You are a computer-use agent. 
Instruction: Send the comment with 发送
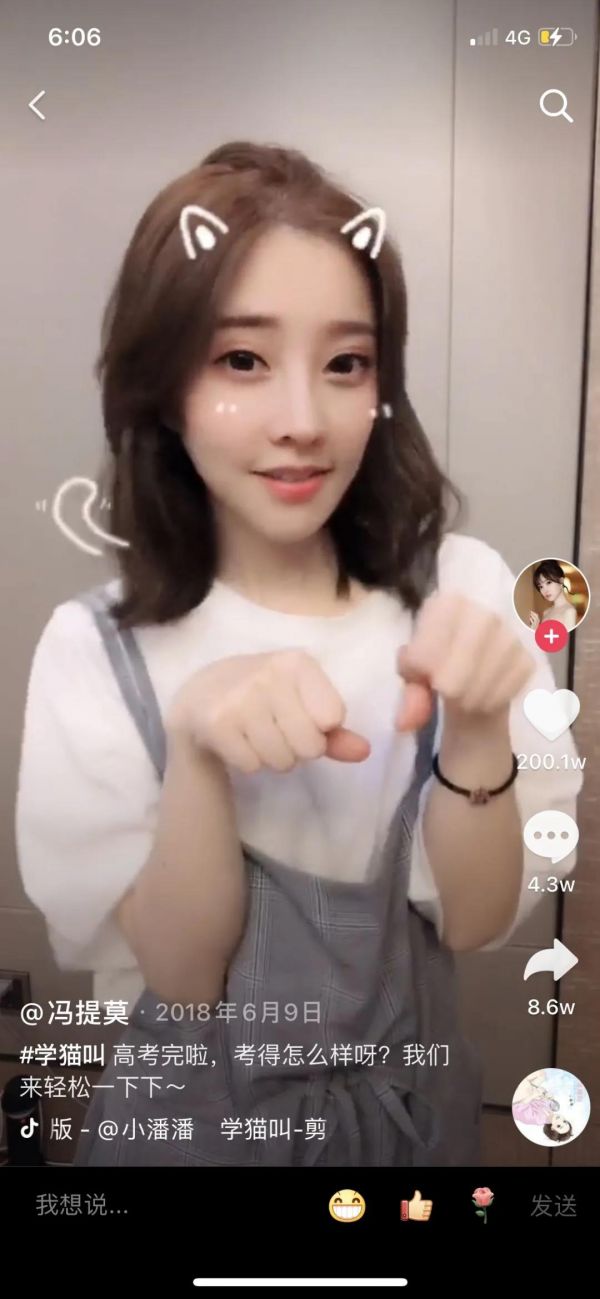click(x=553, y=1206)
